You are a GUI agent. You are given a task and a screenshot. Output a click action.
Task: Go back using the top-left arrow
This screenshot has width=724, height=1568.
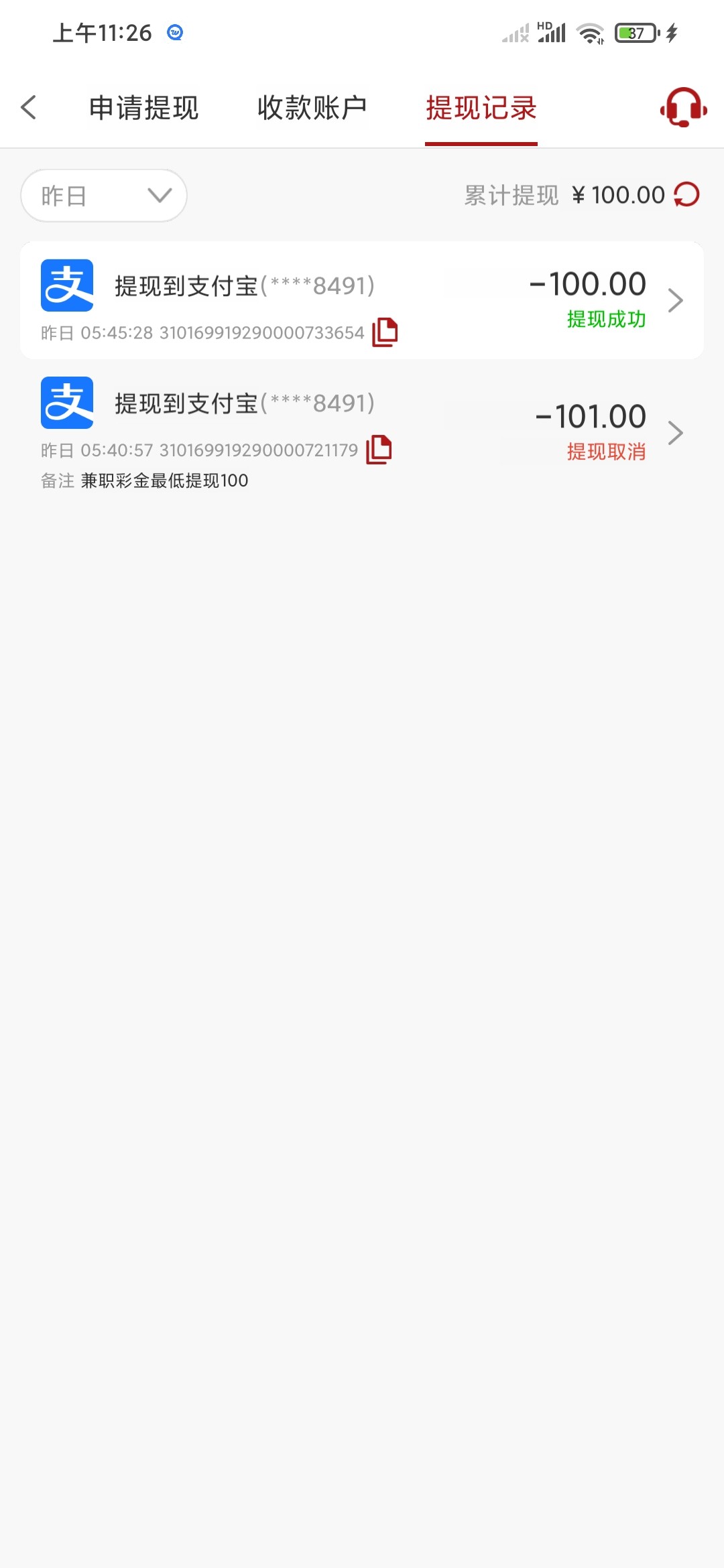(29, 107)
